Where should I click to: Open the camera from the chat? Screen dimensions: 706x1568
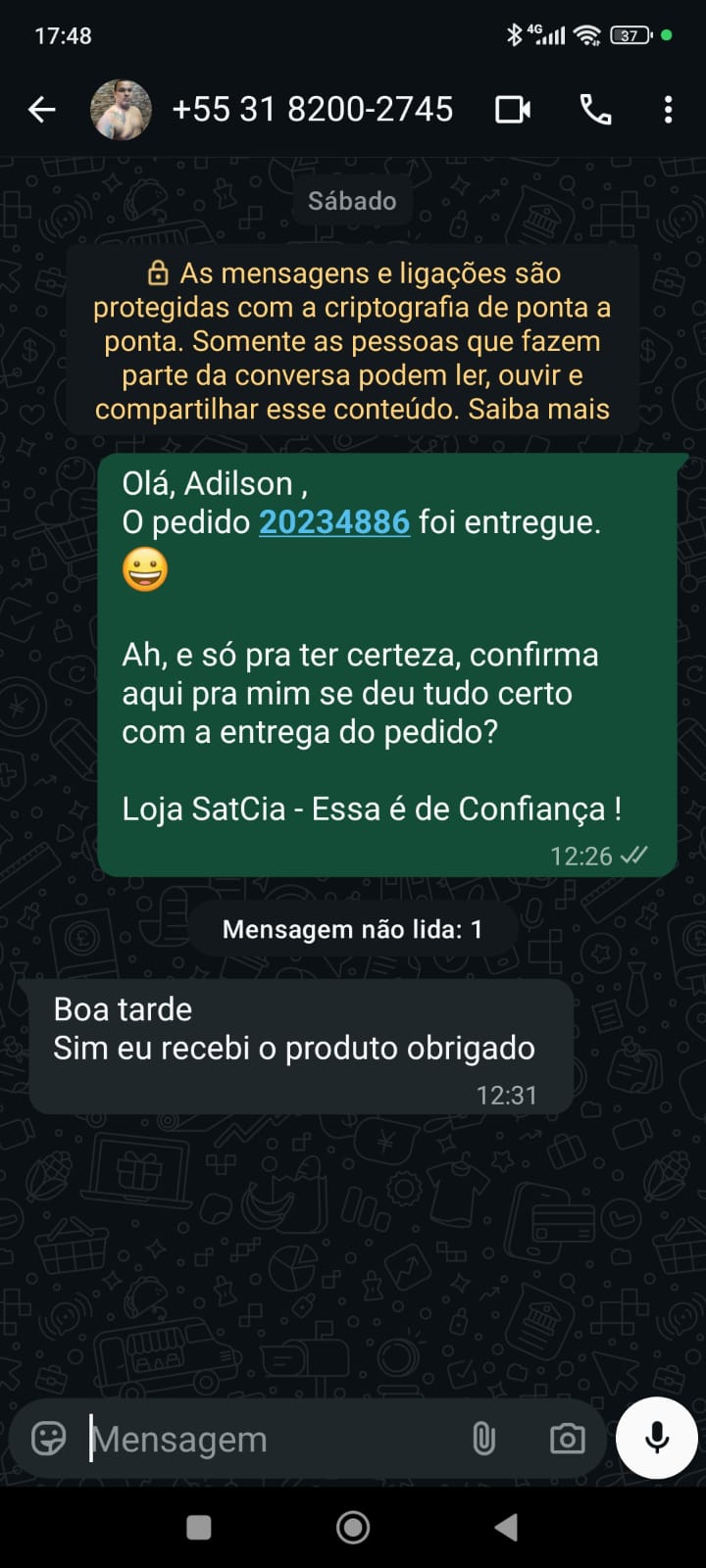point(567,1439)
